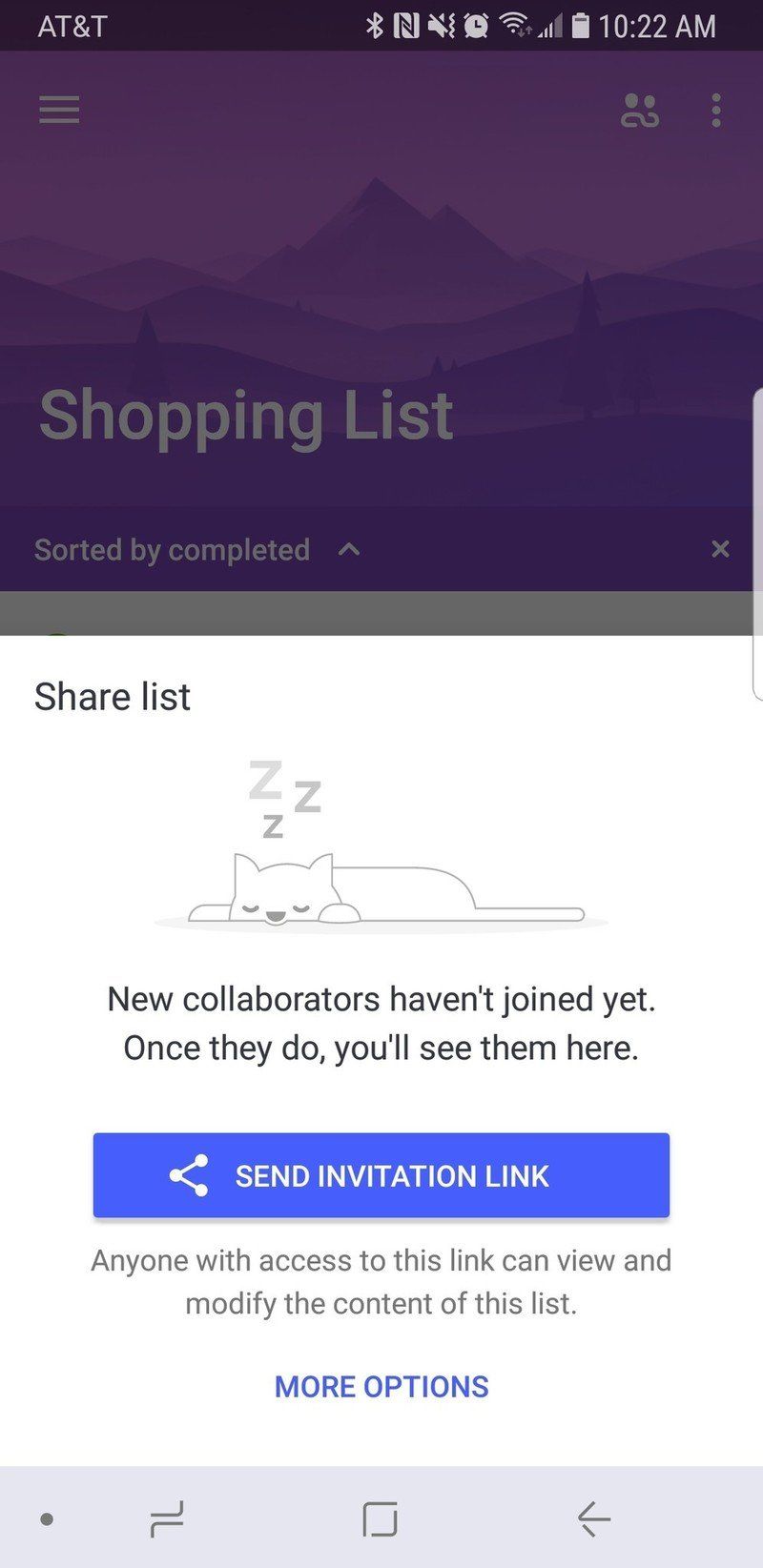
Task: Click the collaborators icon in the top bar
Action: (641, 110)
